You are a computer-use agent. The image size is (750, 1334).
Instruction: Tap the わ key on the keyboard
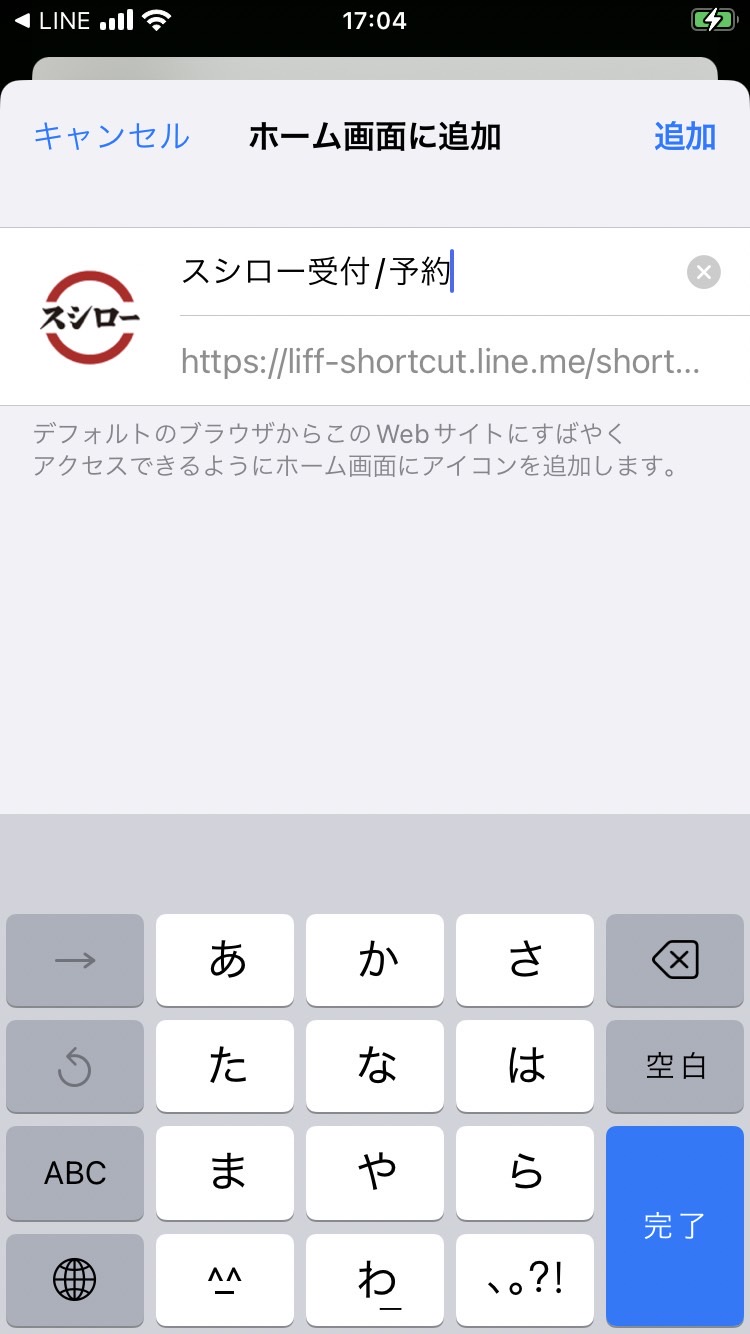[x=375, y=1280]
